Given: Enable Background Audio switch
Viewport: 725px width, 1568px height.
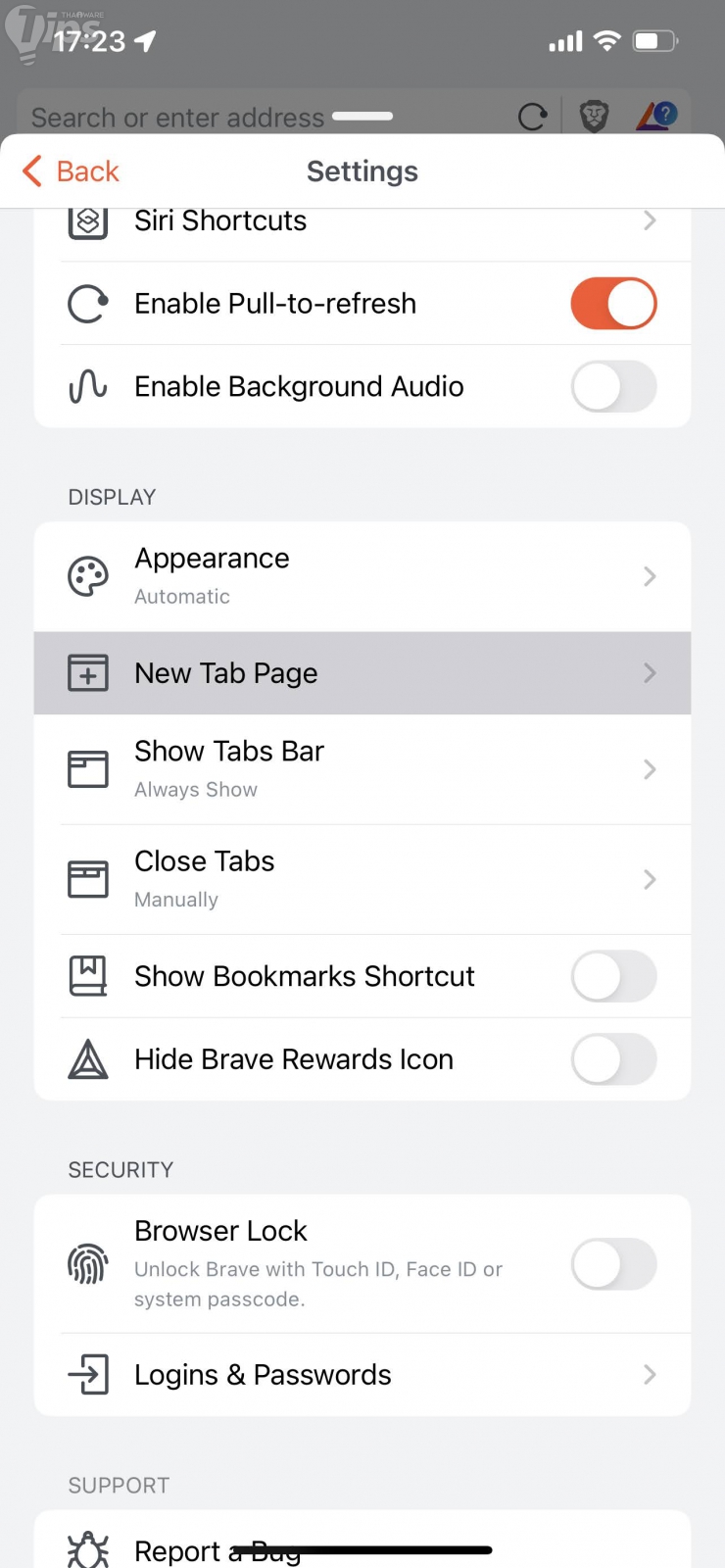Looking at the screenshot, I should pyautogui.click(x=613, y=387).
